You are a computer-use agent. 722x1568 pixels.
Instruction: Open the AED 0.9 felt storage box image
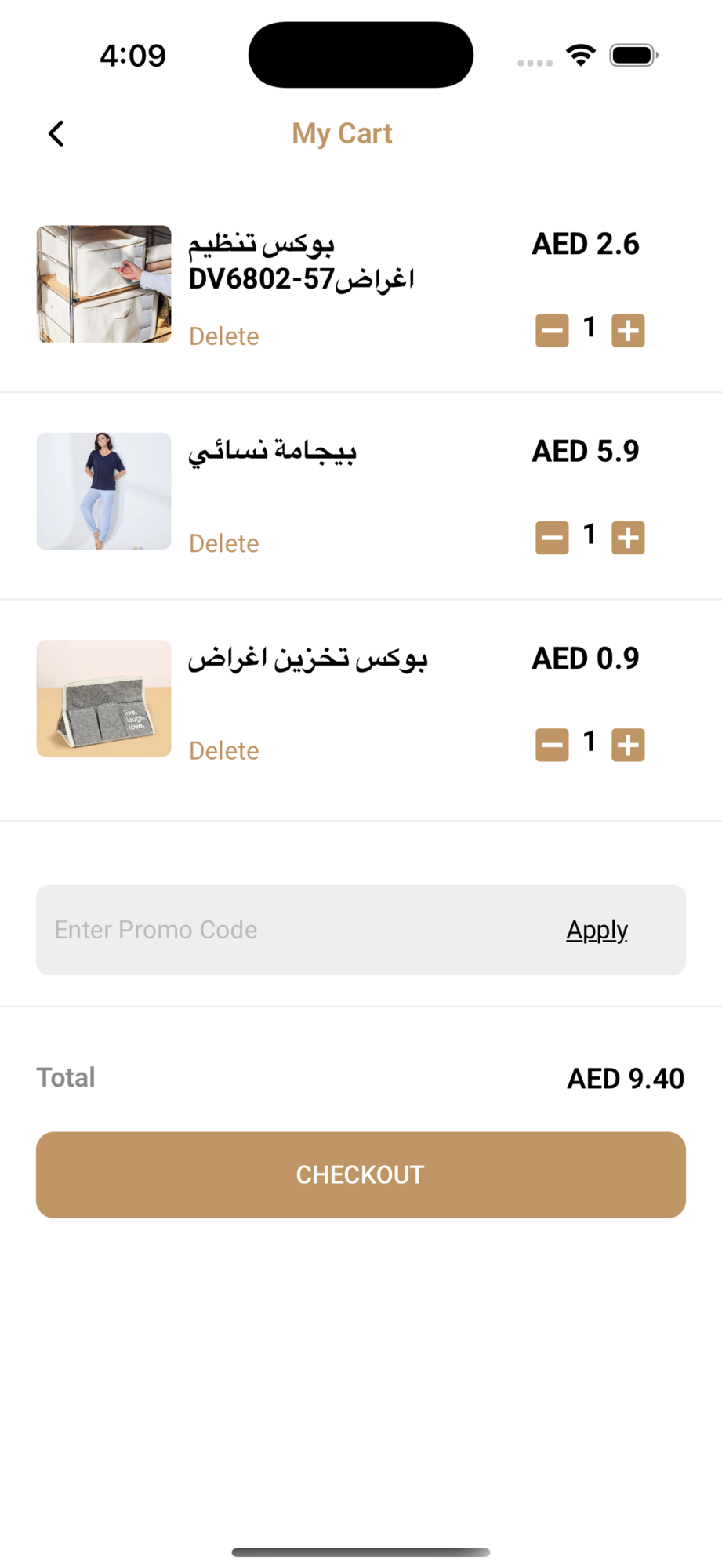[x=103, y=698]
